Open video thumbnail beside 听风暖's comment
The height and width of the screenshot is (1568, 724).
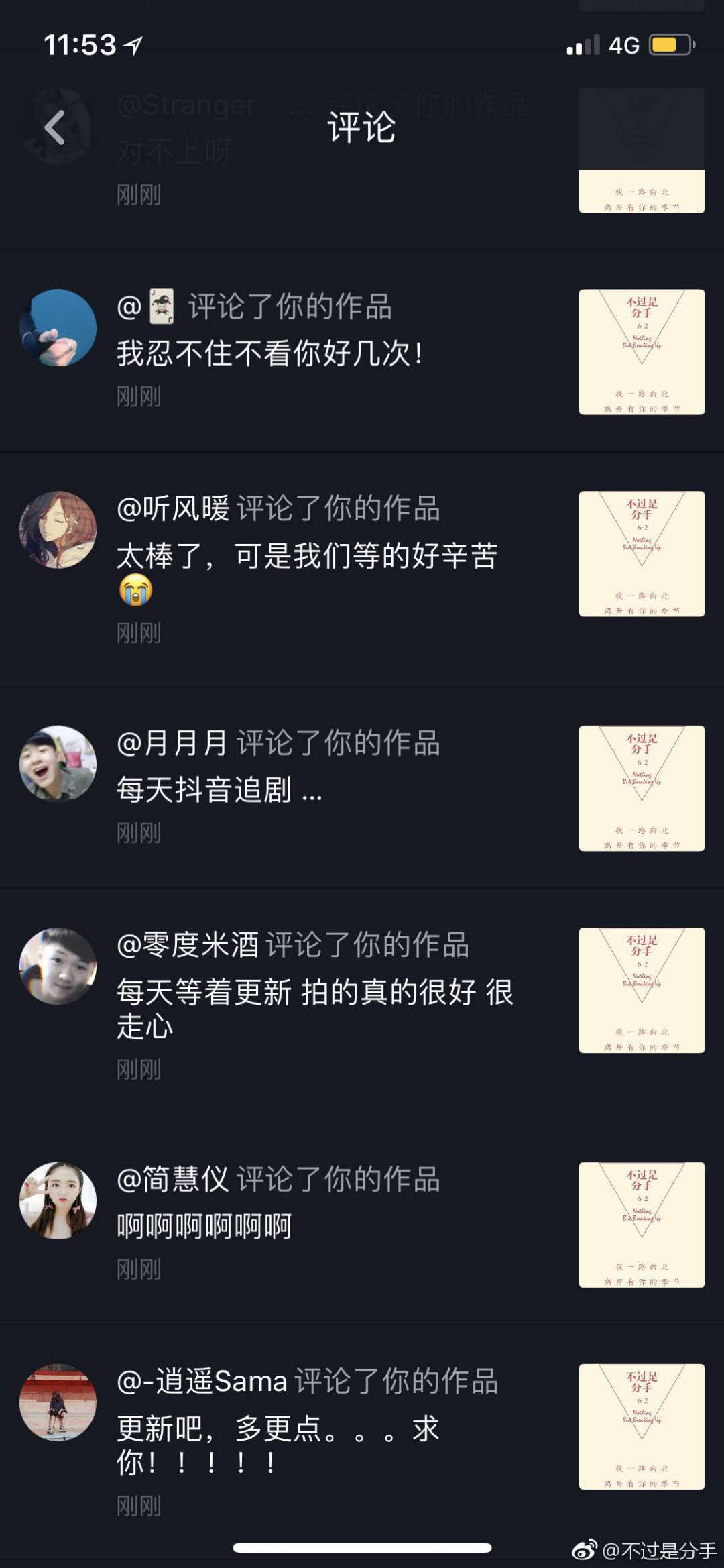pos(642,554)
